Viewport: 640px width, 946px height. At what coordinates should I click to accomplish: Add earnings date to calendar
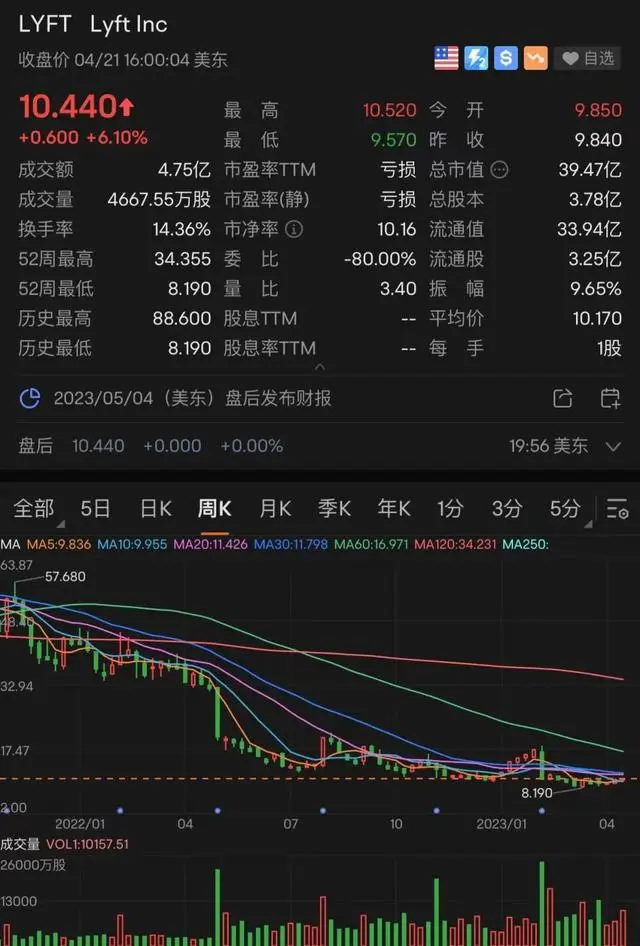pos(610,398)
